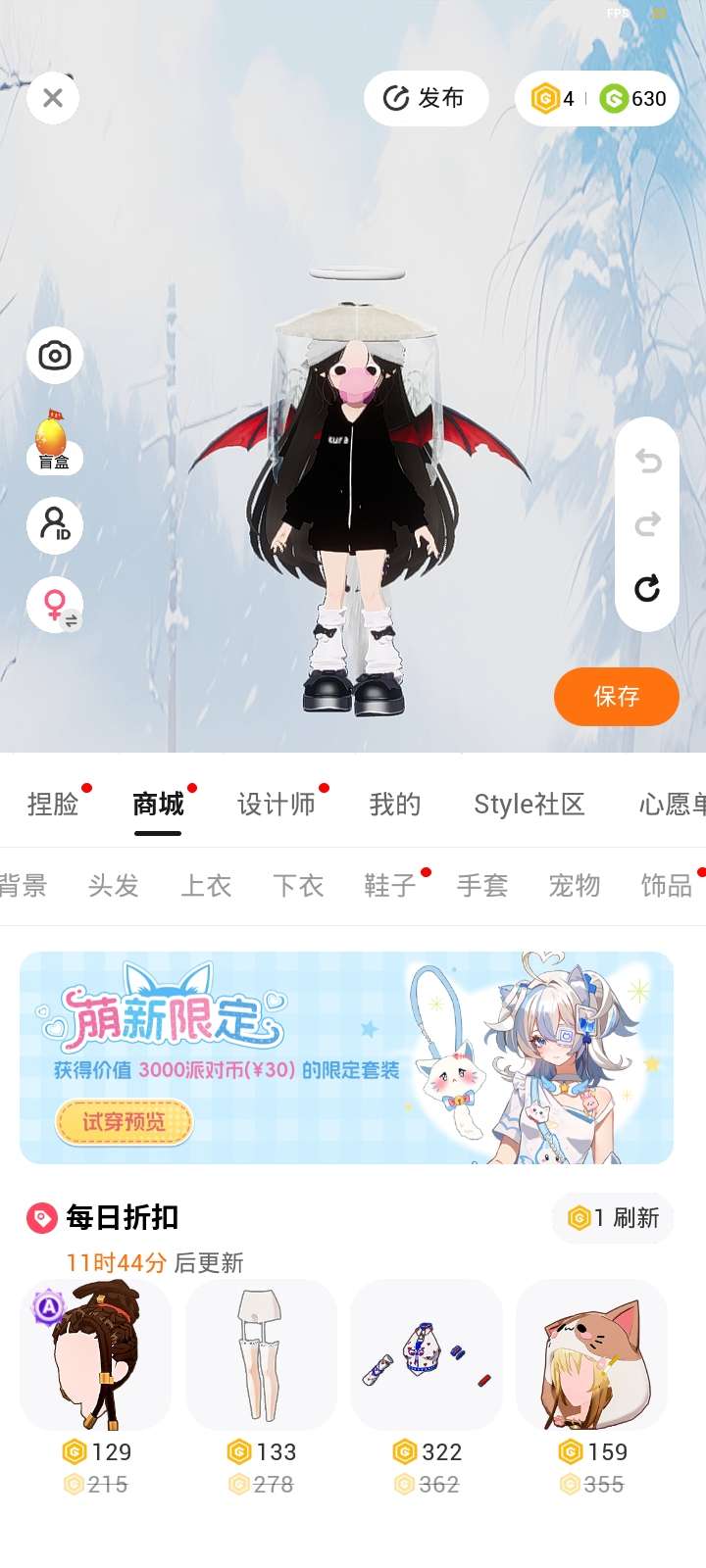Open the avatar ID icon
The width and height of the screenshot is (706, 1568).
pos(55,525)
